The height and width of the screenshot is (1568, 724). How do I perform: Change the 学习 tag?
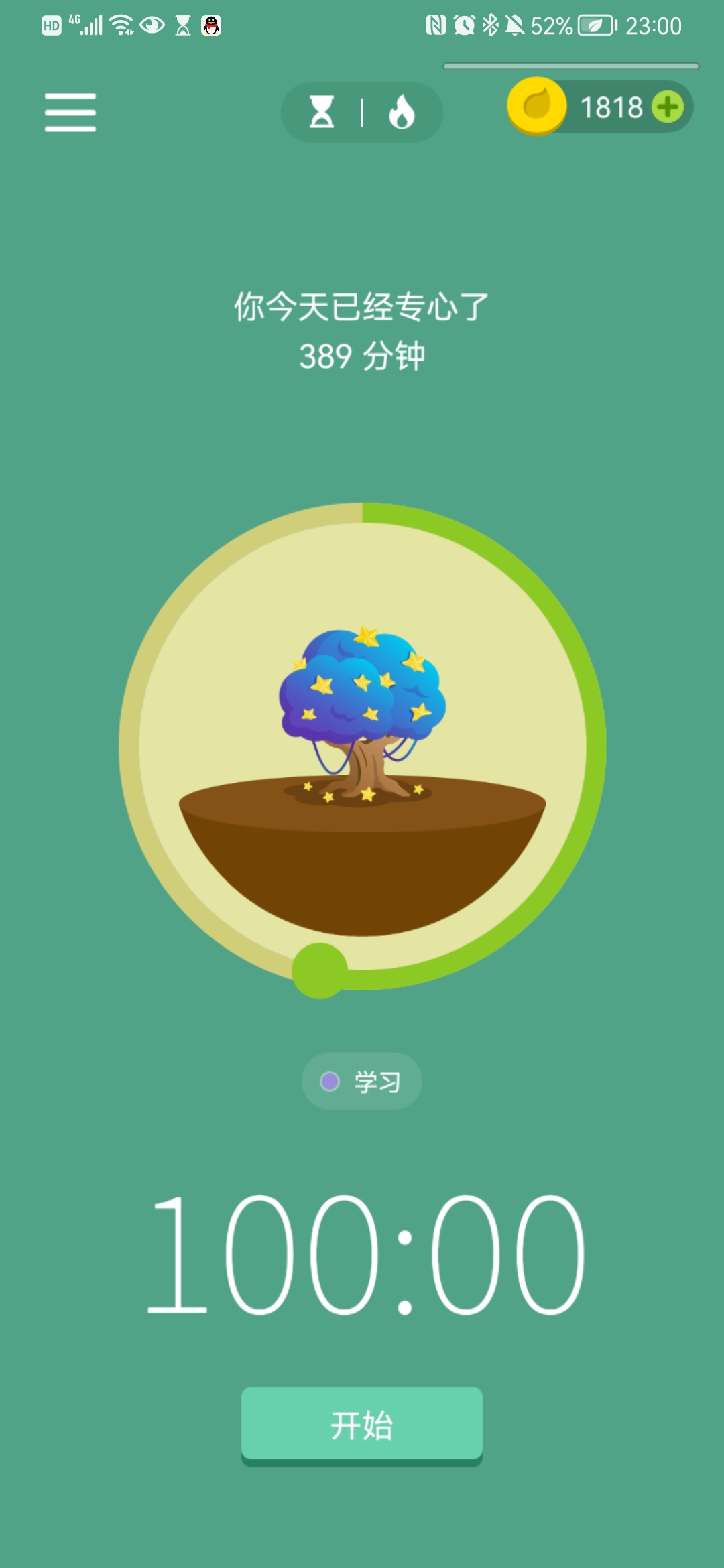pyautogui.click(x=362, y=1081)
